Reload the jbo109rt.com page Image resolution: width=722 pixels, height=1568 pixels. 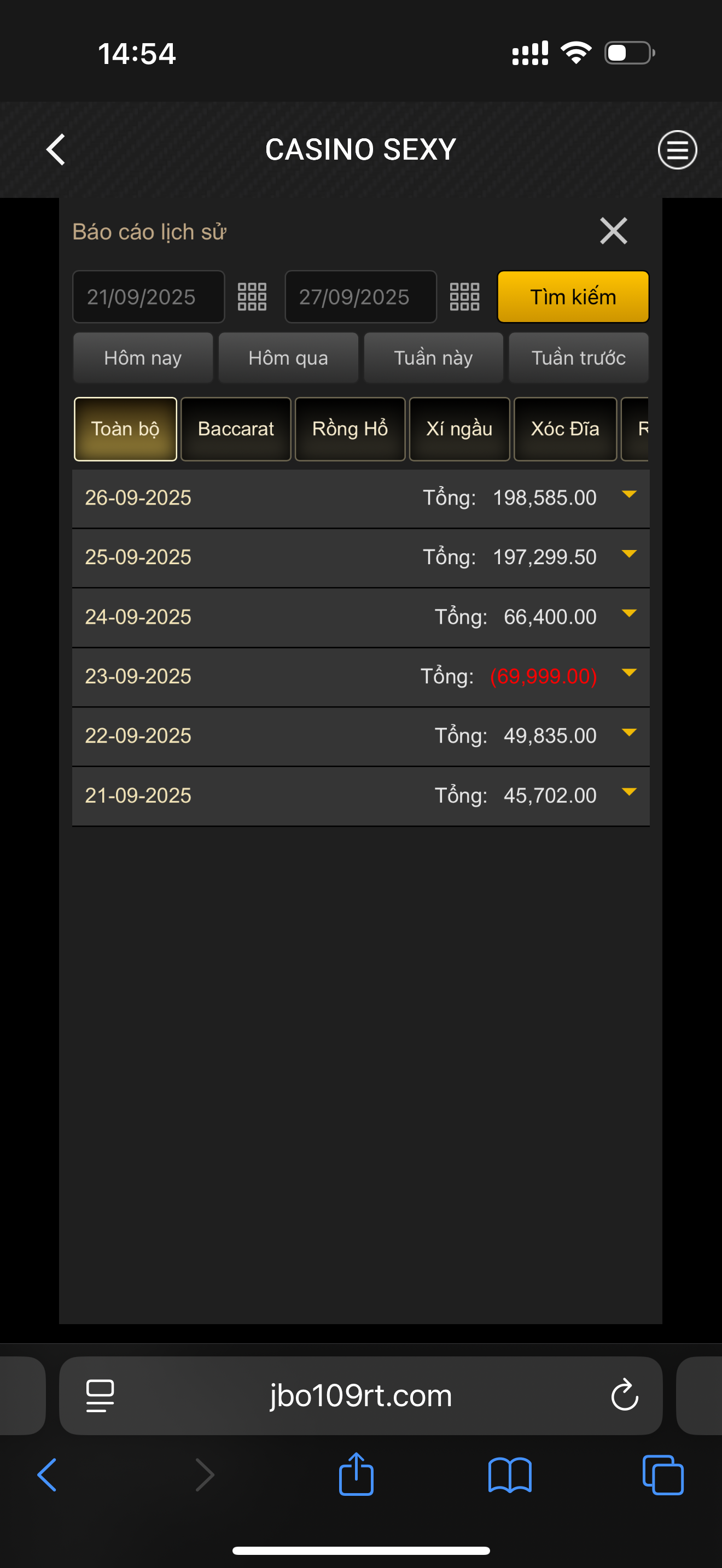click(624, 1395)
